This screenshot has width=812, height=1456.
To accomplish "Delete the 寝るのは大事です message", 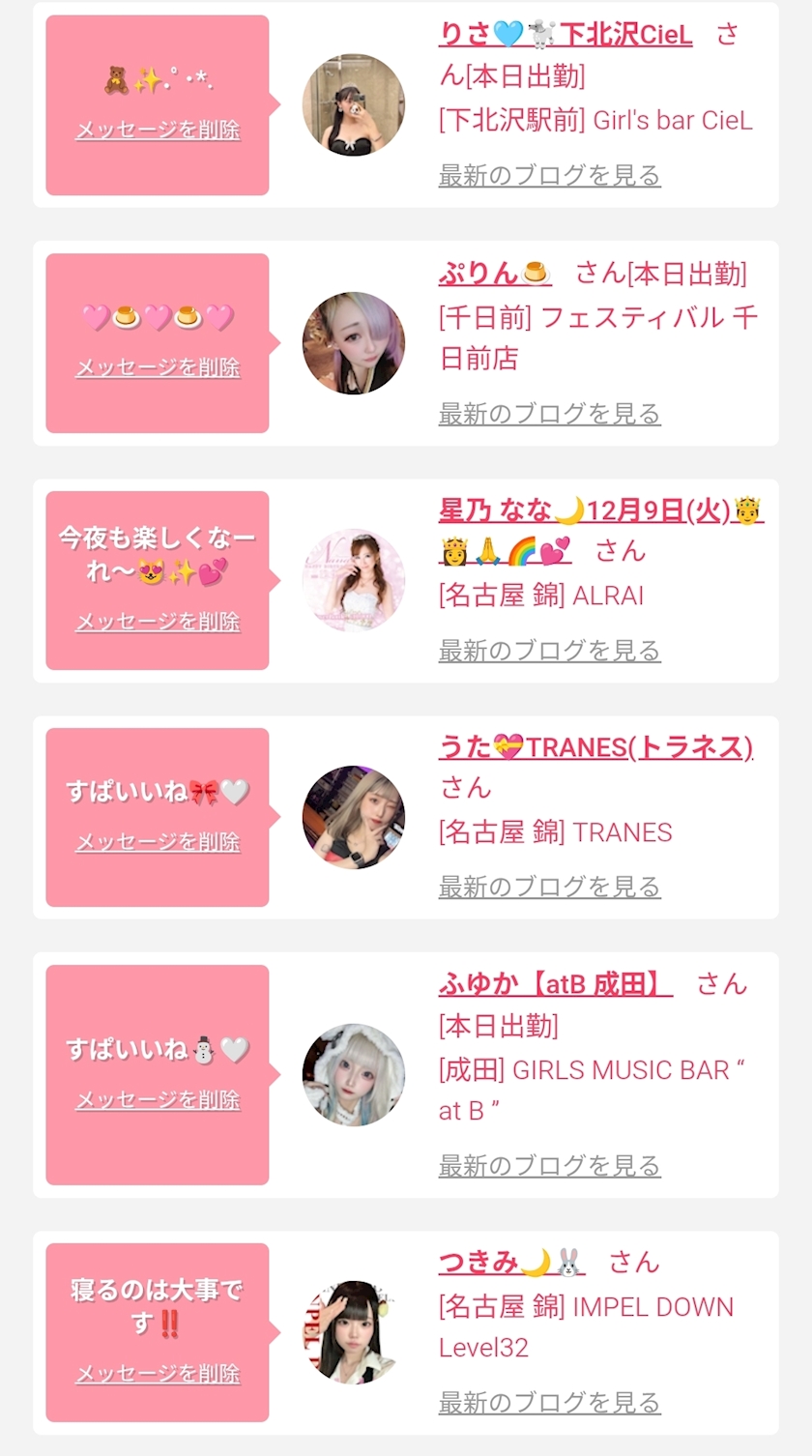I will pyautogui.click(x=158, y=1374).
